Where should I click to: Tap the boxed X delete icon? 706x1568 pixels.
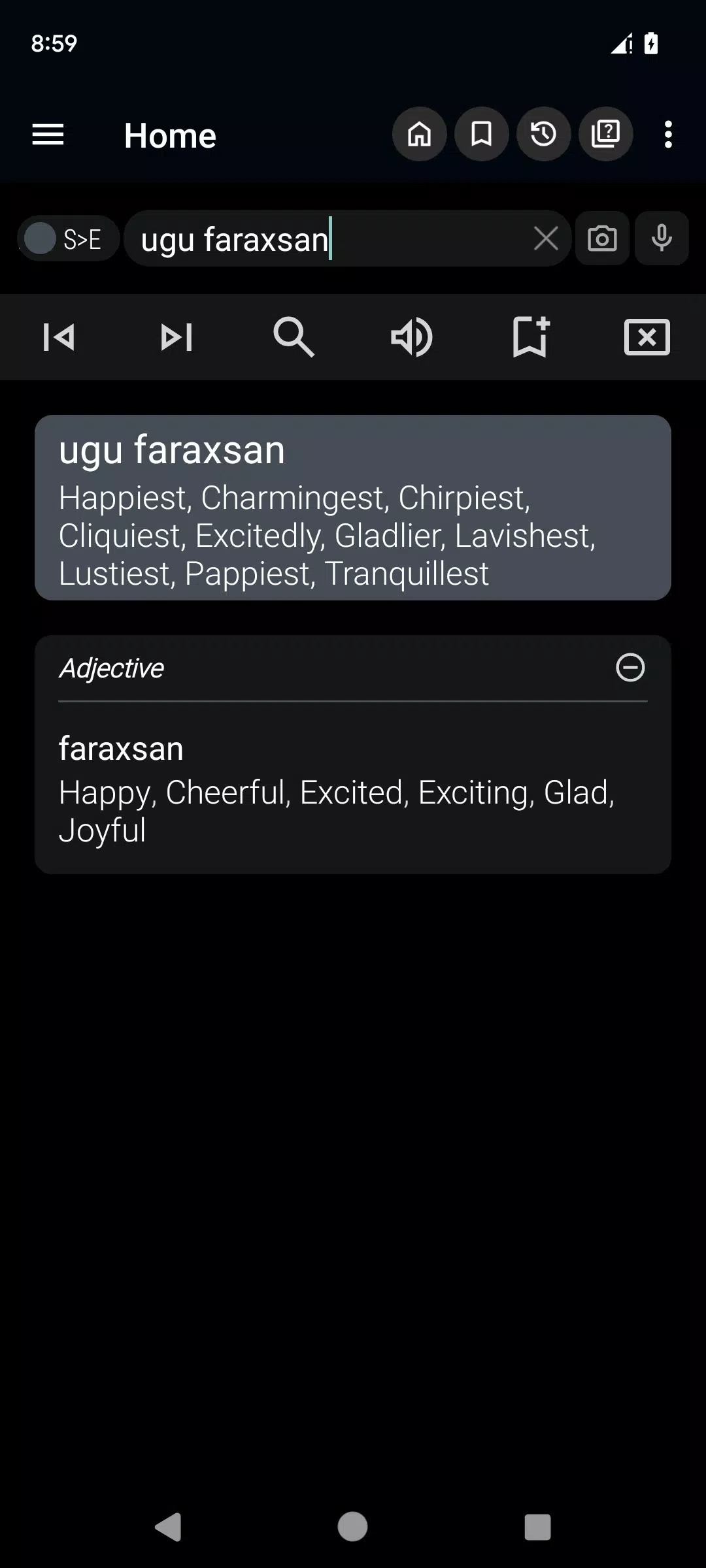(647, 337)
